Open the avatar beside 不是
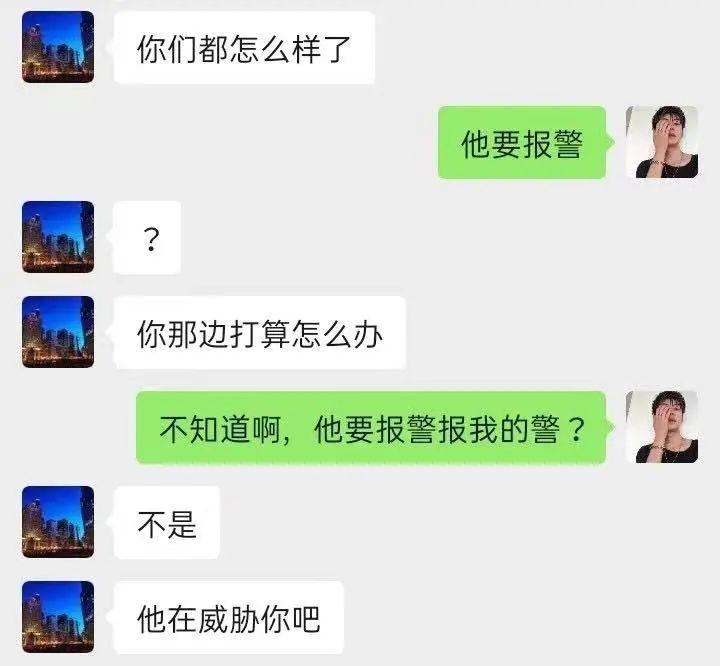 58,522
